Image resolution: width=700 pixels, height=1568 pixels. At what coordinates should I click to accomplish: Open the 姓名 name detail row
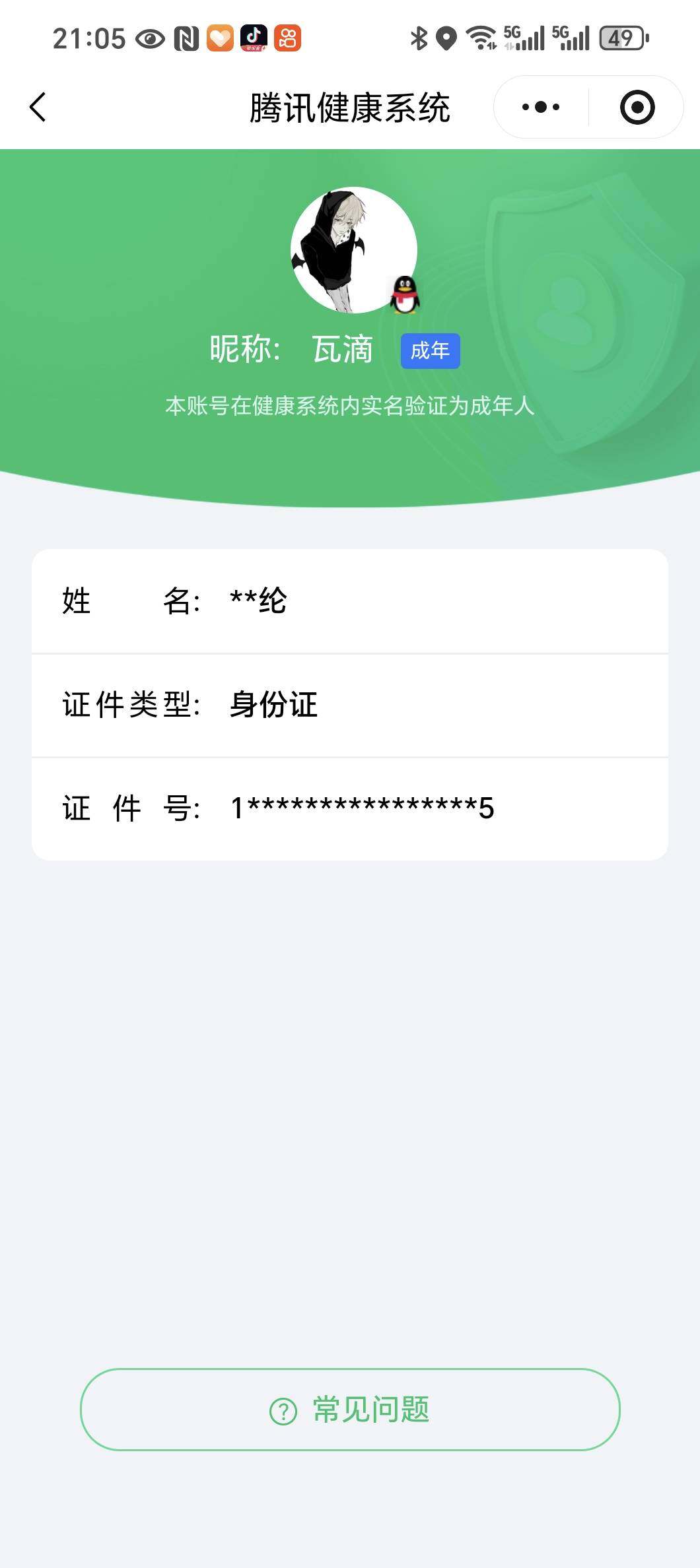(350, 603)
